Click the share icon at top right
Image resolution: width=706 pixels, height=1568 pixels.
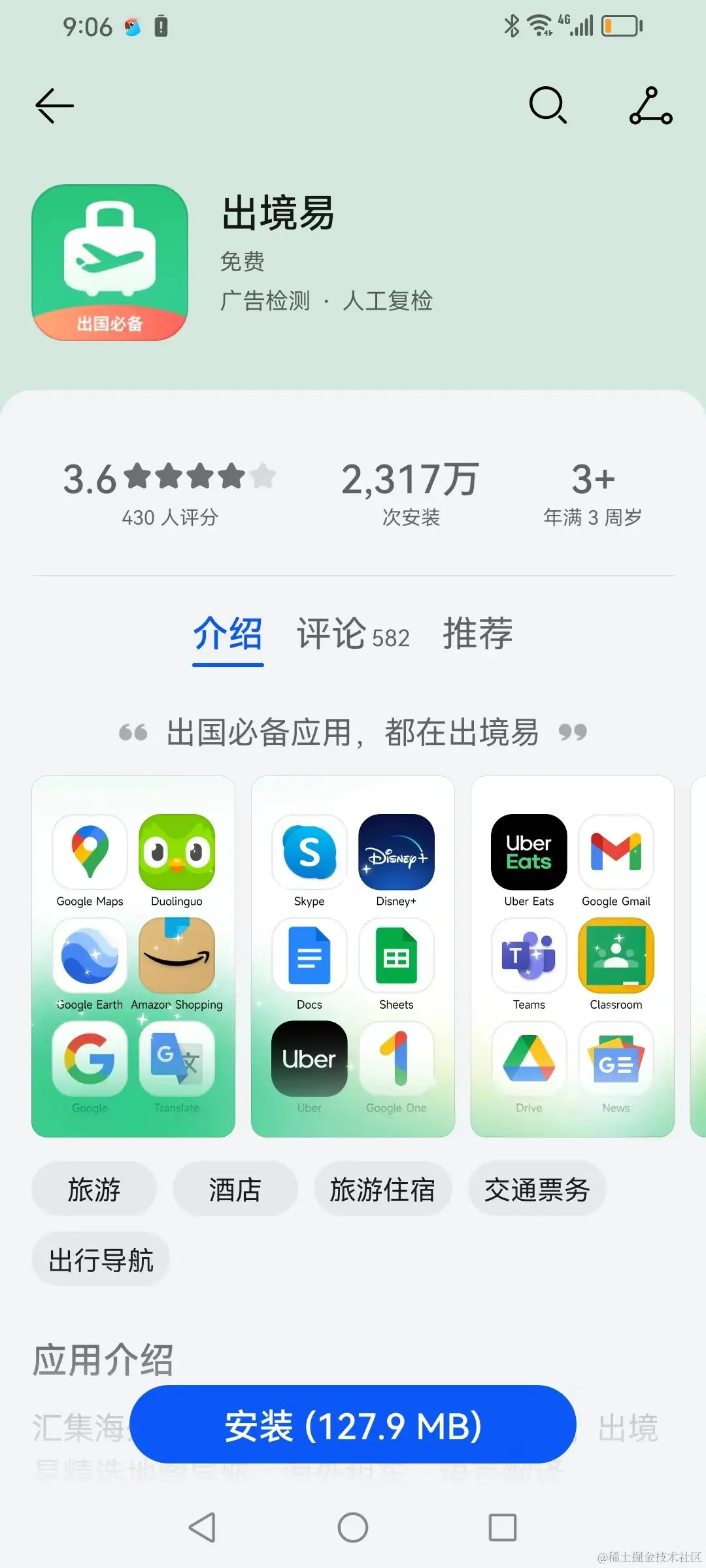pos(650,106)
